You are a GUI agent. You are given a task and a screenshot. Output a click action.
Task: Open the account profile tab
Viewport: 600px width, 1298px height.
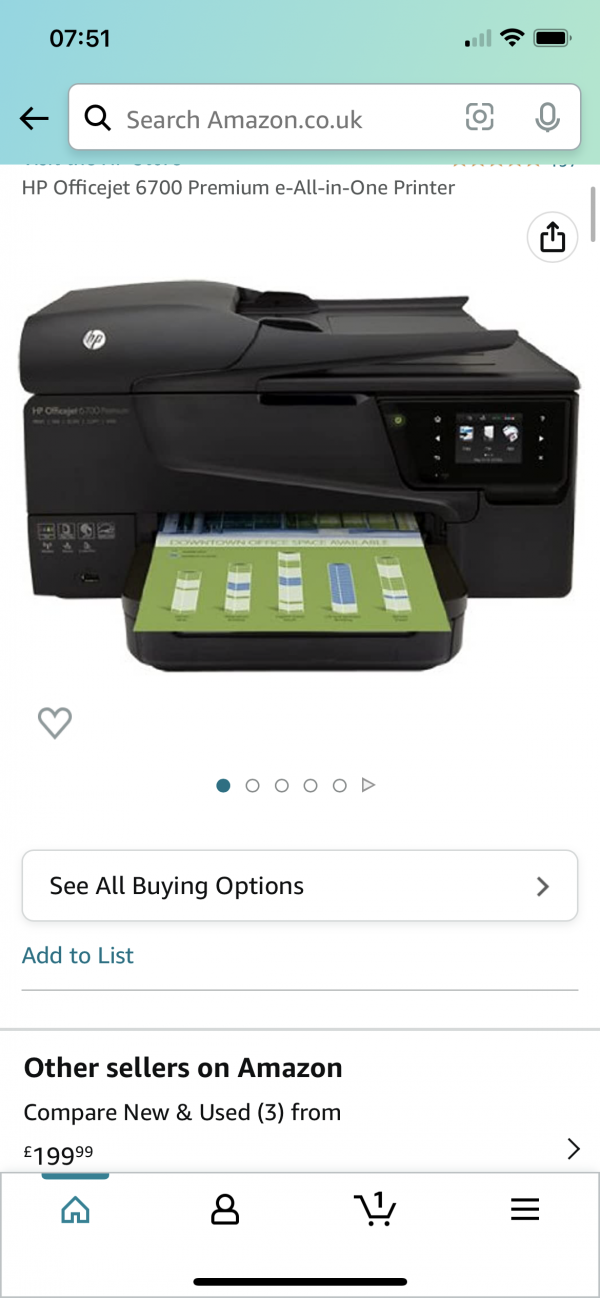pyautogui.click(x=225, y=1210)
